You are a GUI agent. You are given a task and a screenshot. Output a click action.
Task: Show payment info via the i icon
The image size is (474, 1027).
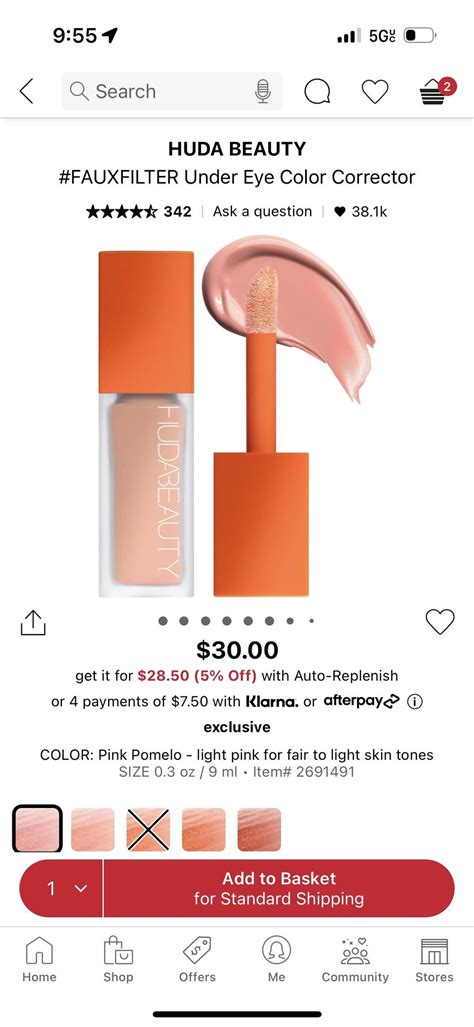[x=414, y=701]
